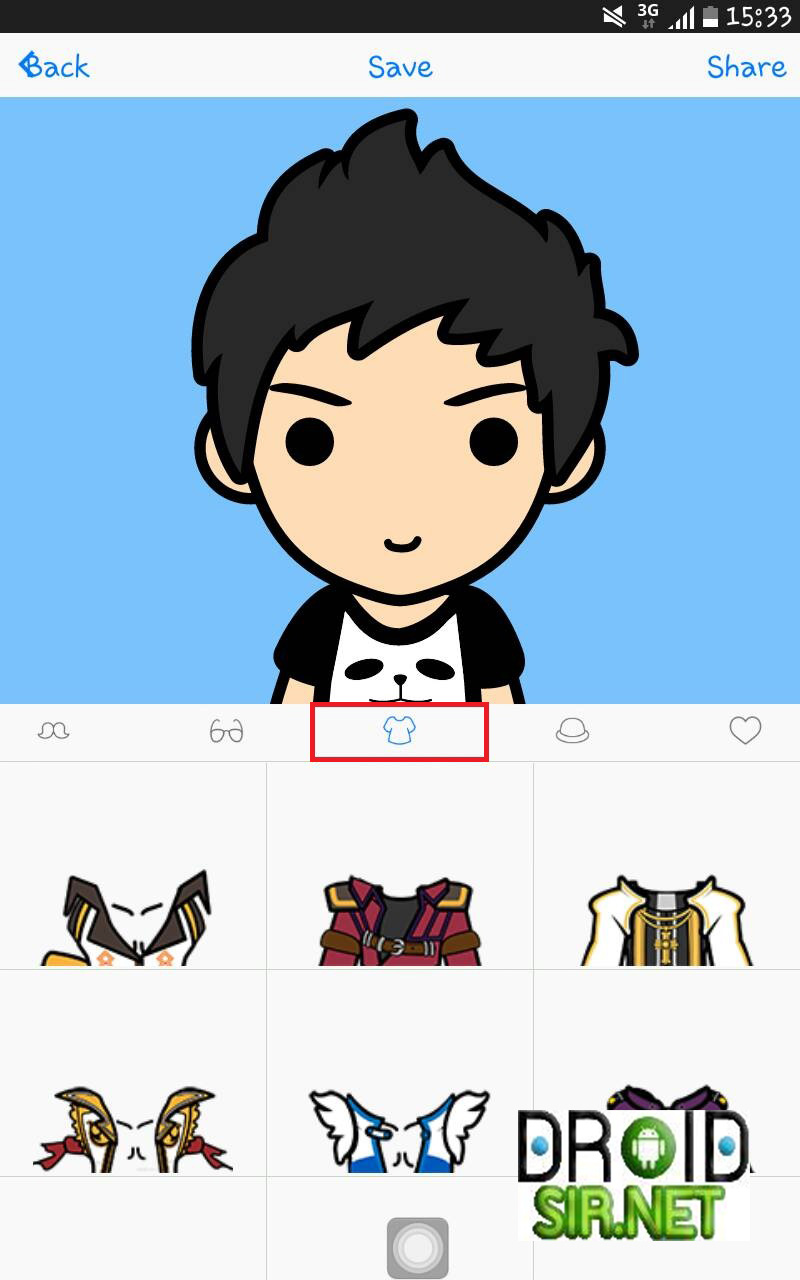Switch to the hat tab
The width and height of the screenshot is (800, 1280).
pyautogui.click(x=572, y=732)
